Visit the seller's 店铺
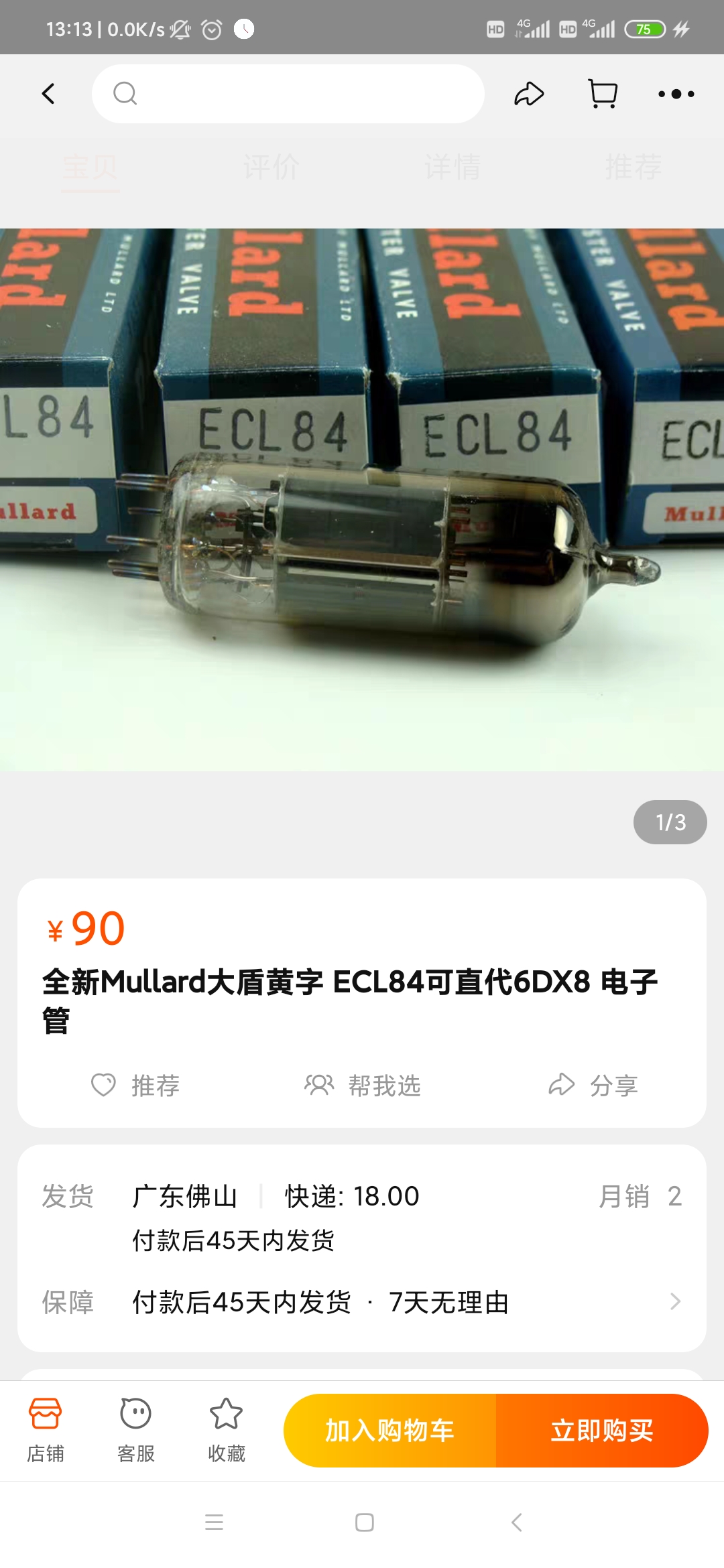The height and width of the screenshot is (1568, 724). point(46,1430)
